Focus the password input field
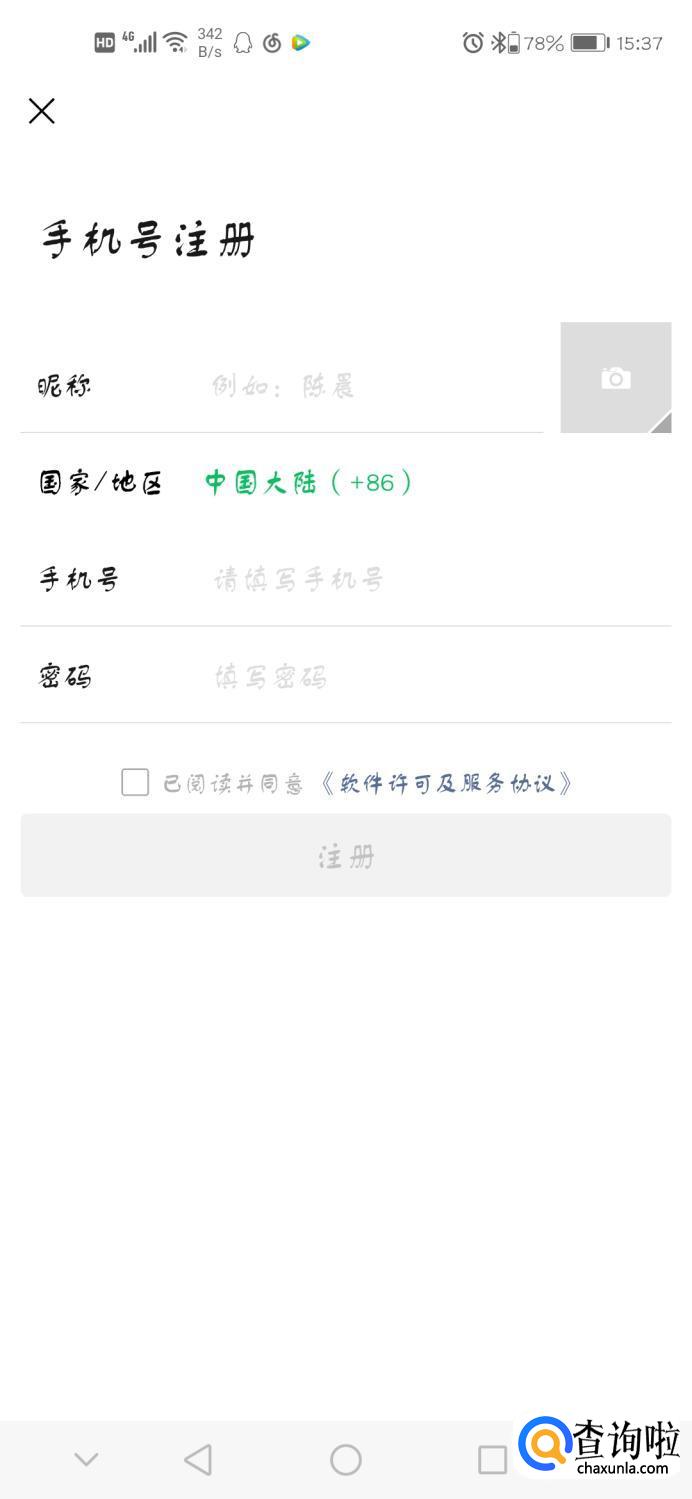The width and height of the screenshot is (692, 1499). 440,677
